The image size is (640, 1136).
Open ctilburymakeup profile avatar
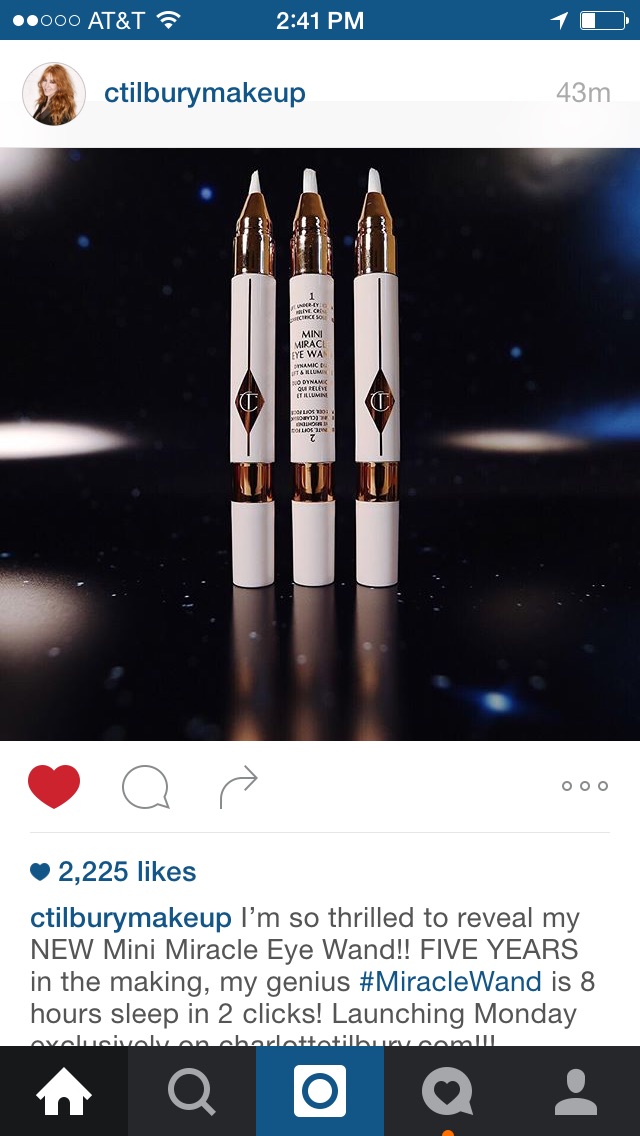pyautogui.click(x=54, y=95)
